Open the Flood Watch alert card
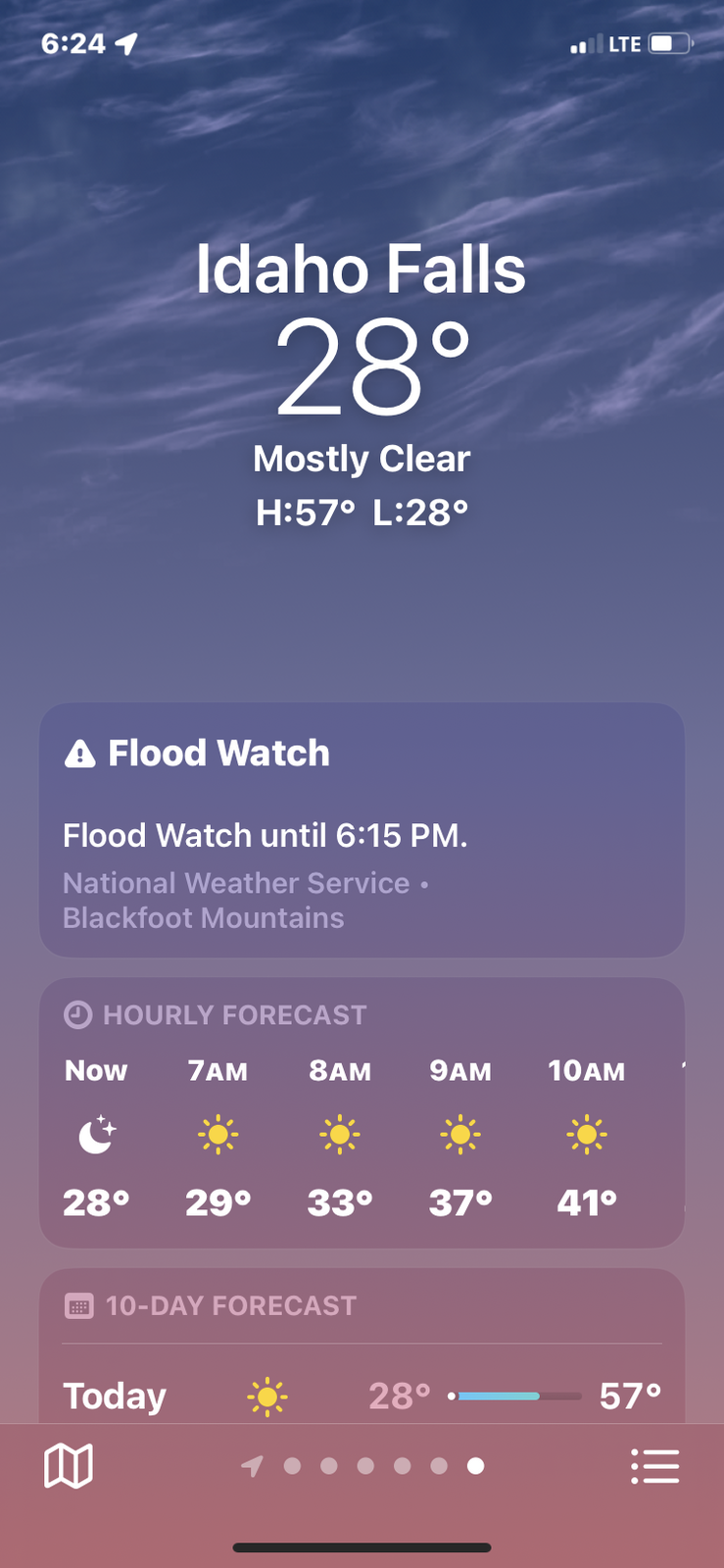The width and height of the screenshot is (724, 1568). tap(362, 829)
